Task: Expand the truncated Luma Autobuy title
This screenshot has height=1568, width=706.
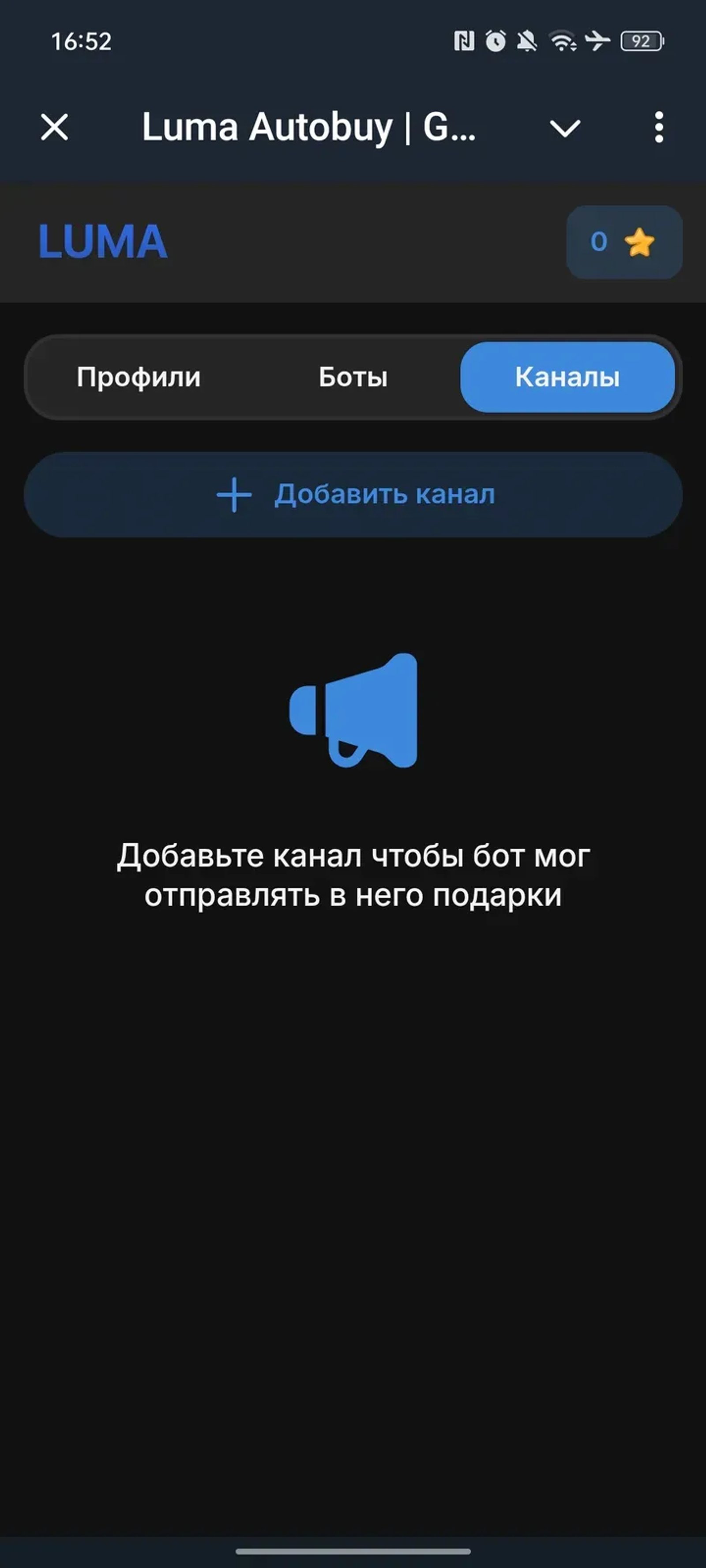Action: tap(308, 128)
